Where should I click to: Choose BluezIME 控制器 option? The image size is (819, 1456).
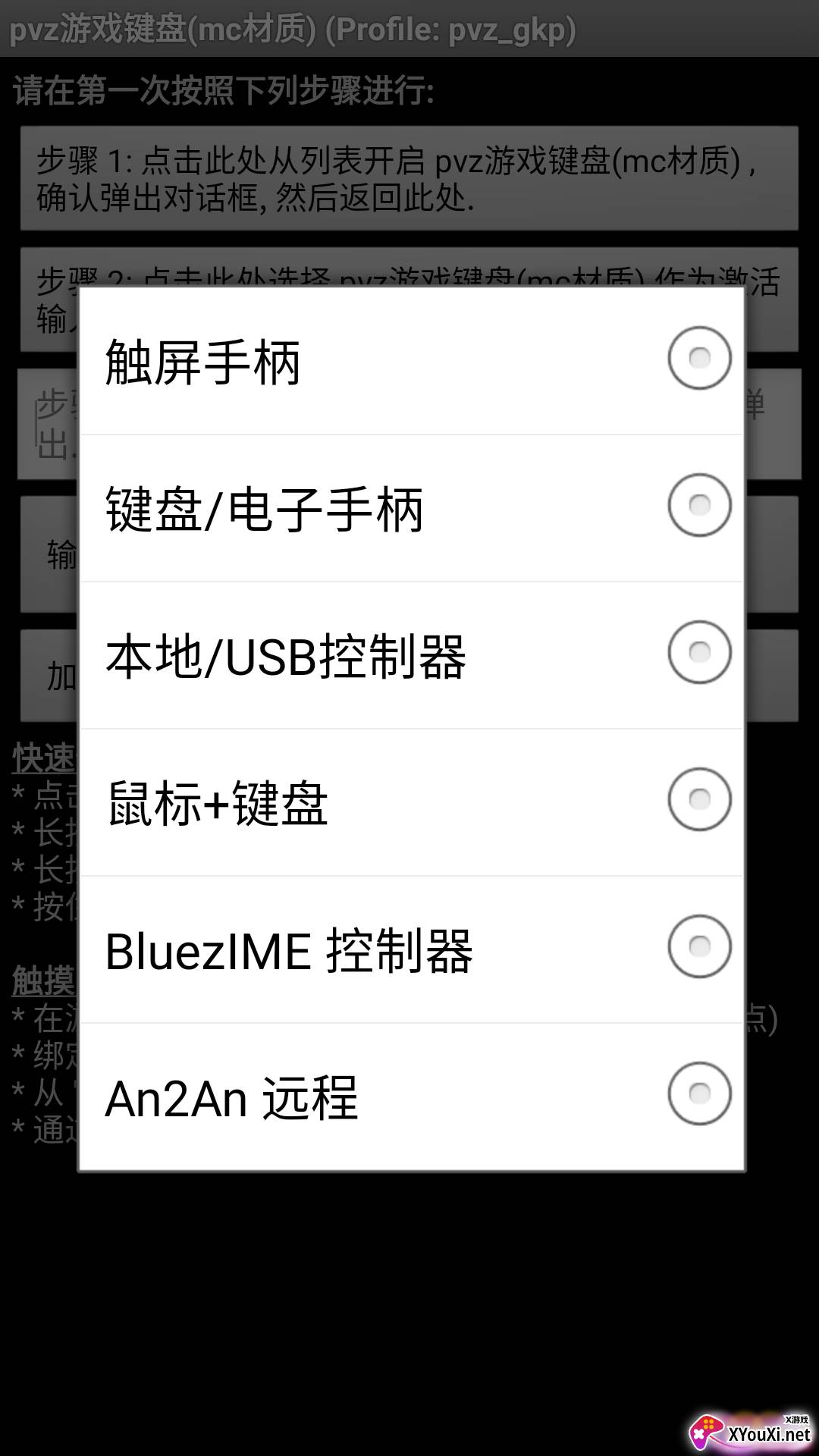click(698, 946)
